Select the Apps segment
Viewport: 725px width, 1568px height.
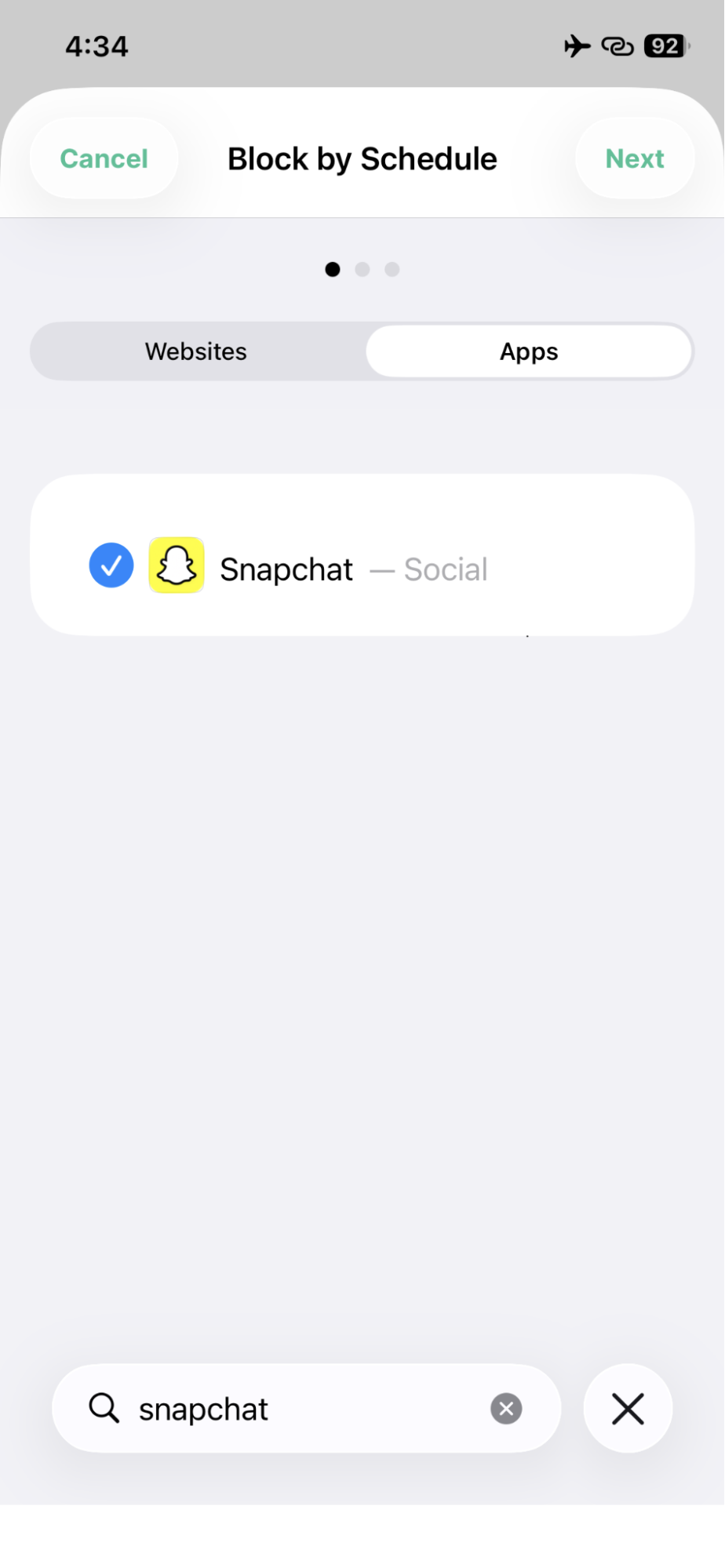529,351
